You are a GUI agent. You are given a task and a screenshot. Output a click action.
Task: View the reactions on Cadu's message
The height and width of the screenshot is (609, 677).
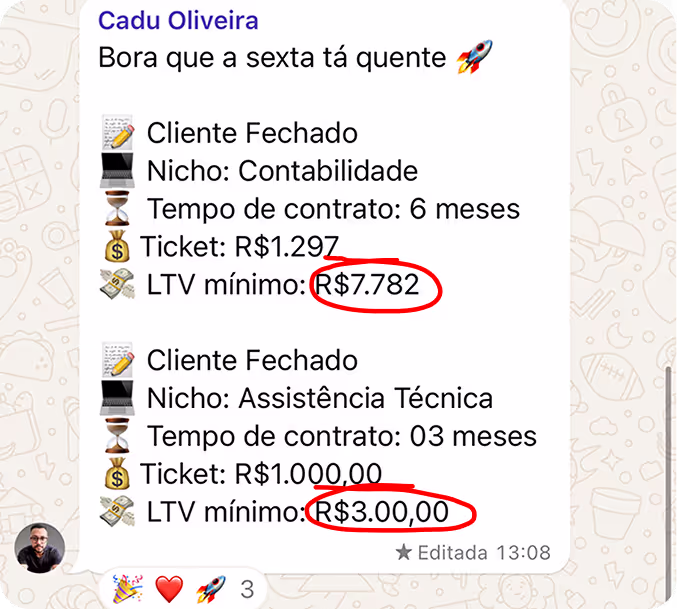point(183,588)
